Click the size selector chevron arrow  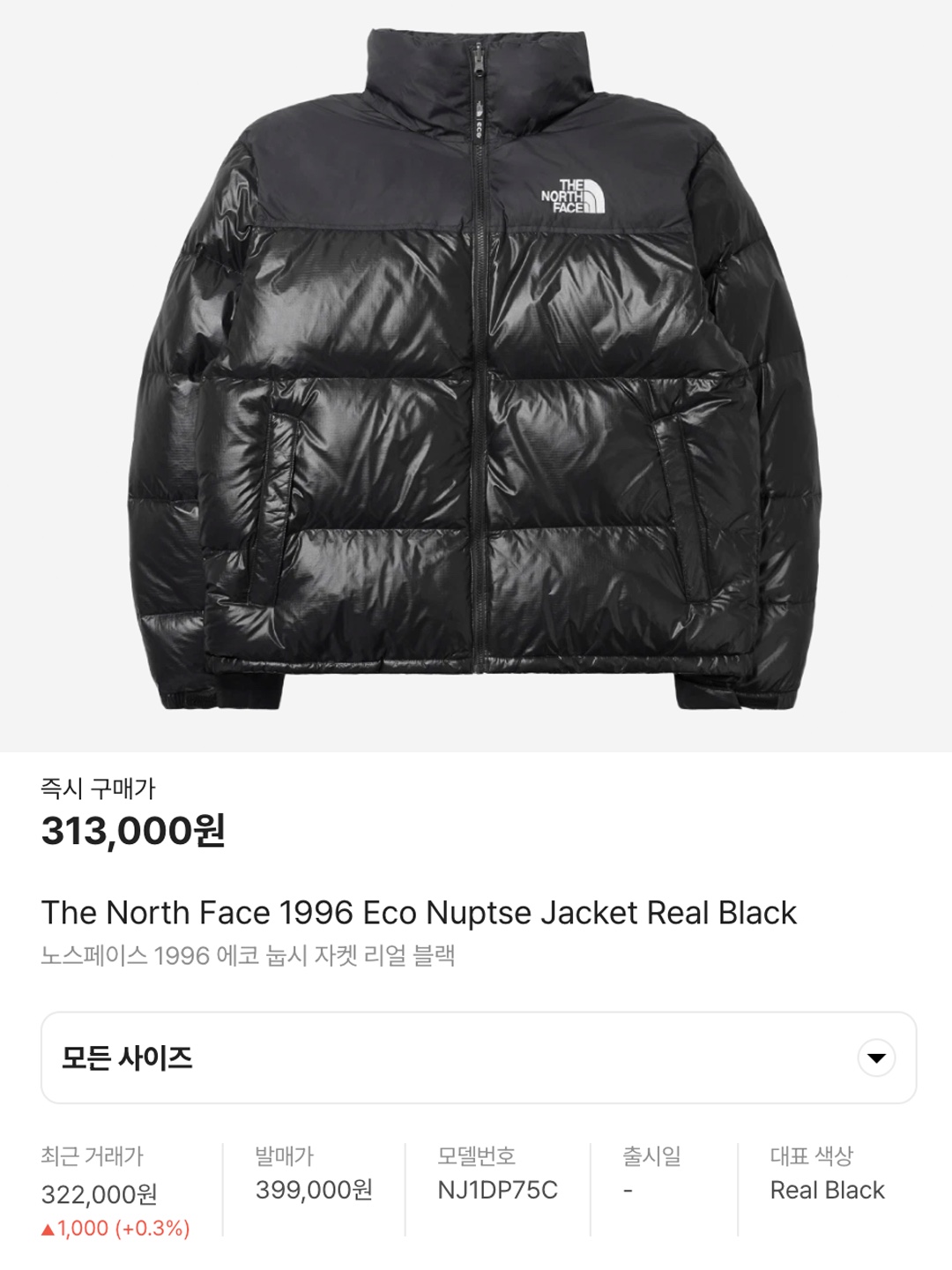pos(875,1055)
